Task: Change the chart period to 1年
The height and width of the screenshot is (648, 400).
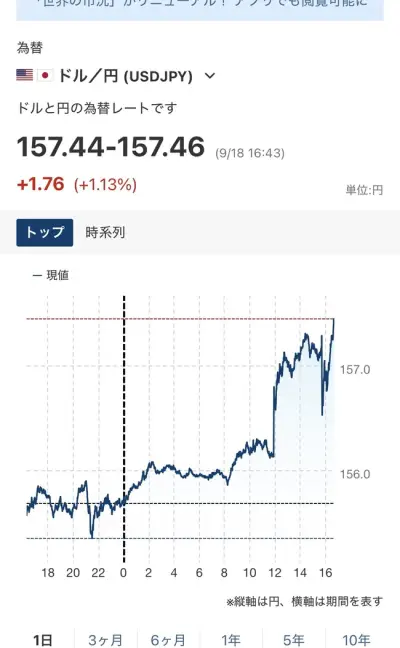Action: (231, 640)
